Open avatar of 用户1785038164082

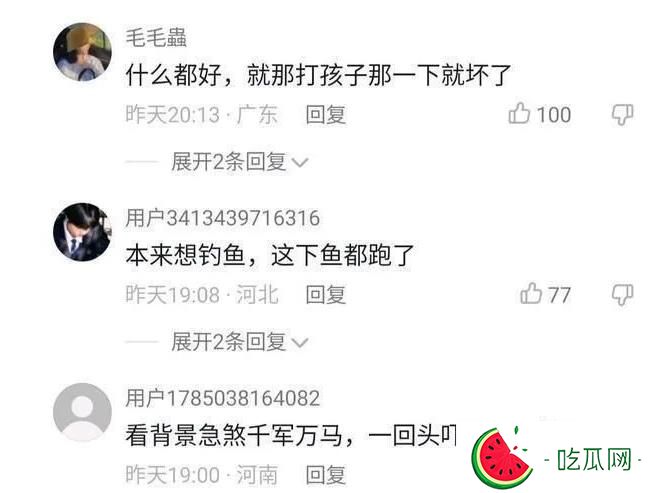pyautogui.click(x=81, y=413)
